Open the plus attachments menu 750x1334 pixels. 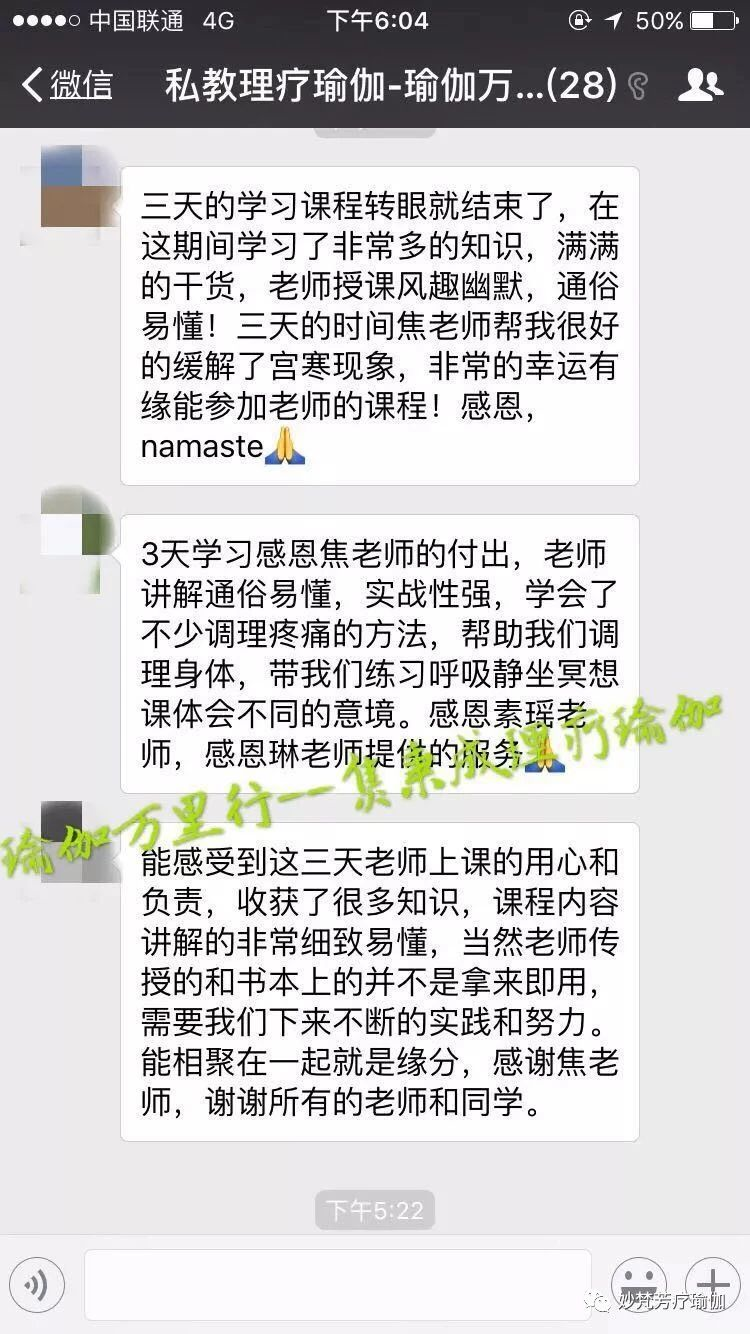(712, 1284)
